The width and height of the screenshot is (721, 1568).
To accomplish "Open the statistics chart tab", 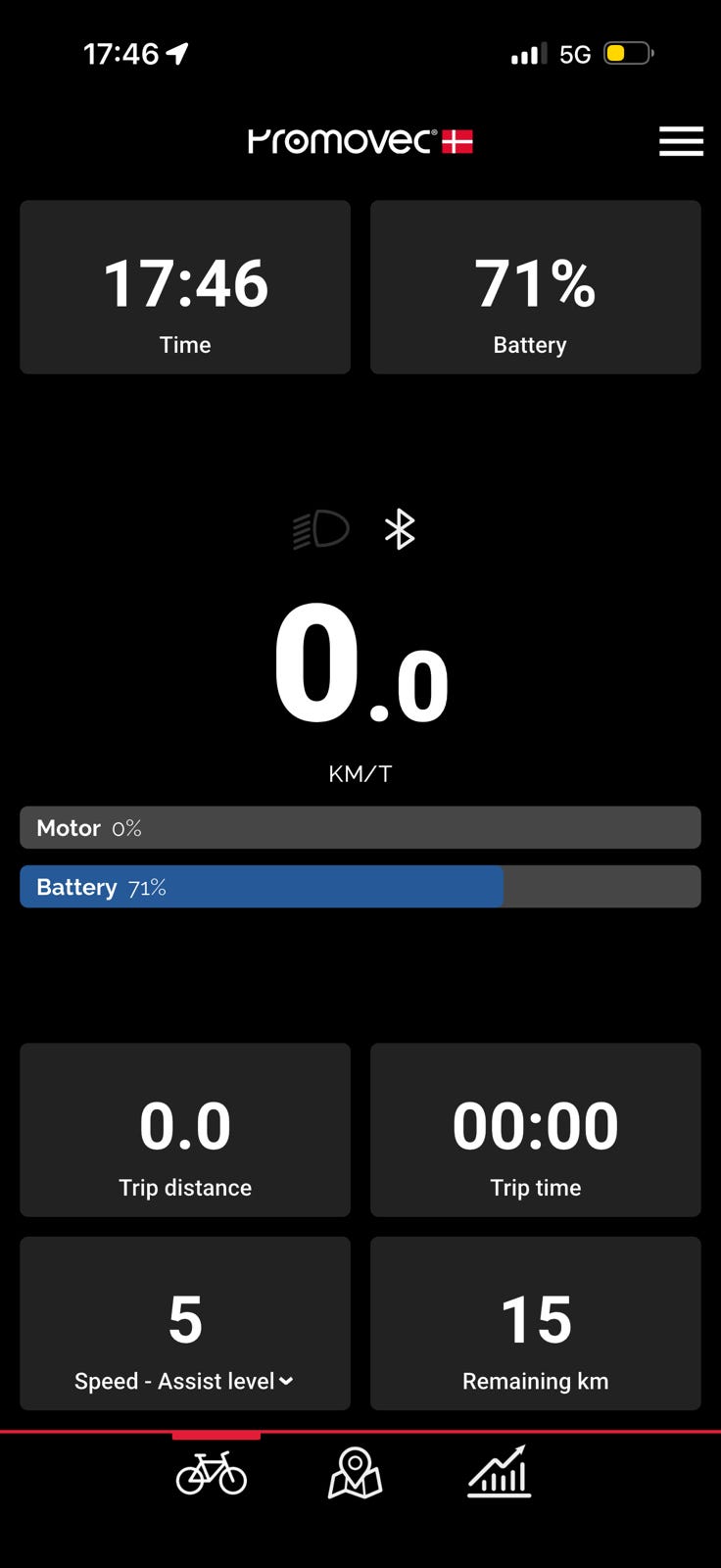I will pyautogui.click(x=500, y=1472).
